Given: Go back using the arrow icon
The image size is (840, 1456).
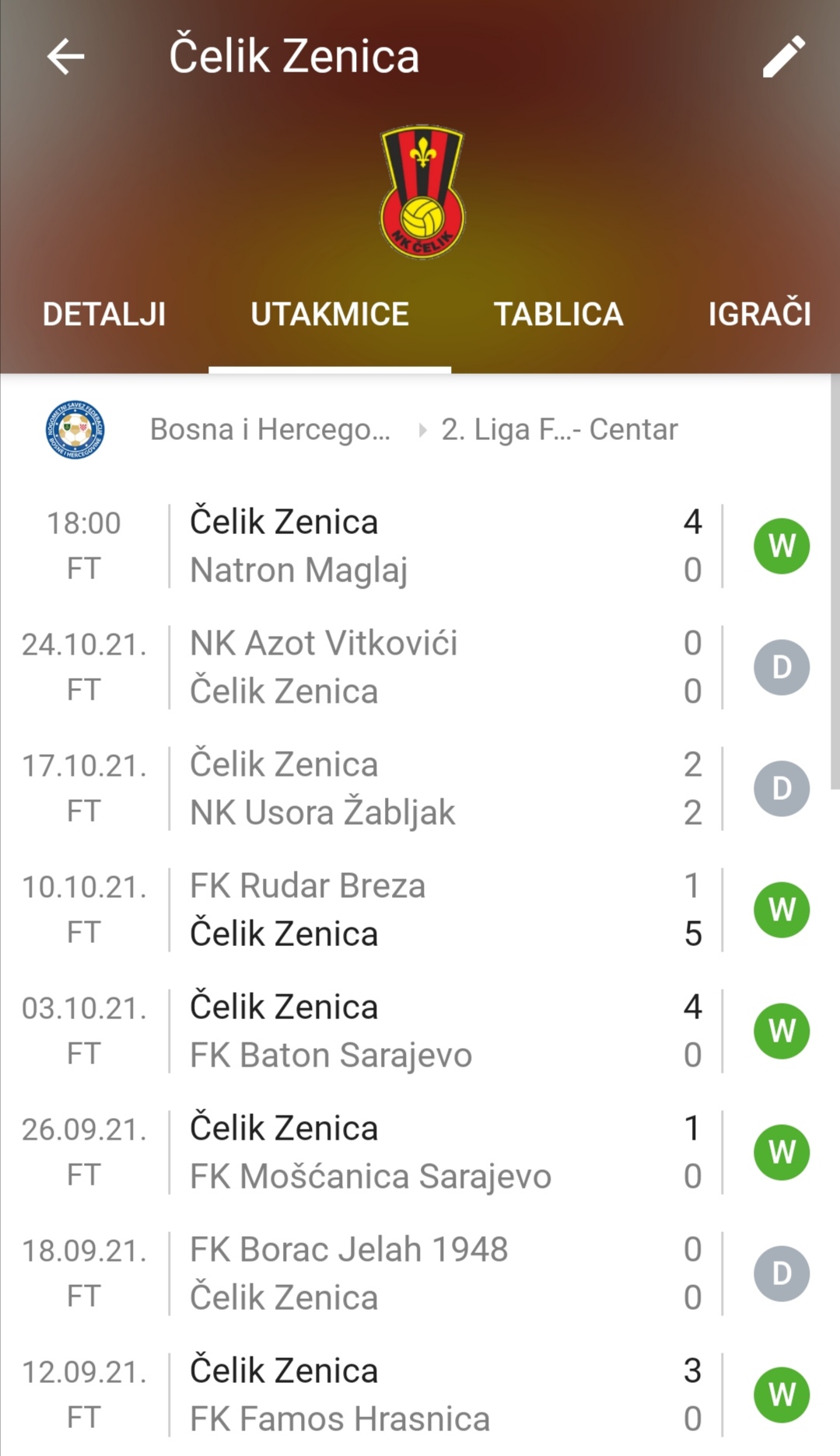Looking at the screenshot, I should pyautogui.click(x=65, y=57).
